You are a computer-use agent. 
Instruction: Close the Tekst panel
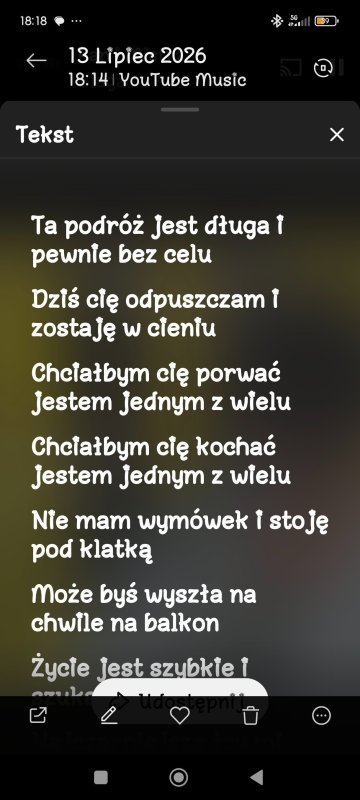point(337,135)
